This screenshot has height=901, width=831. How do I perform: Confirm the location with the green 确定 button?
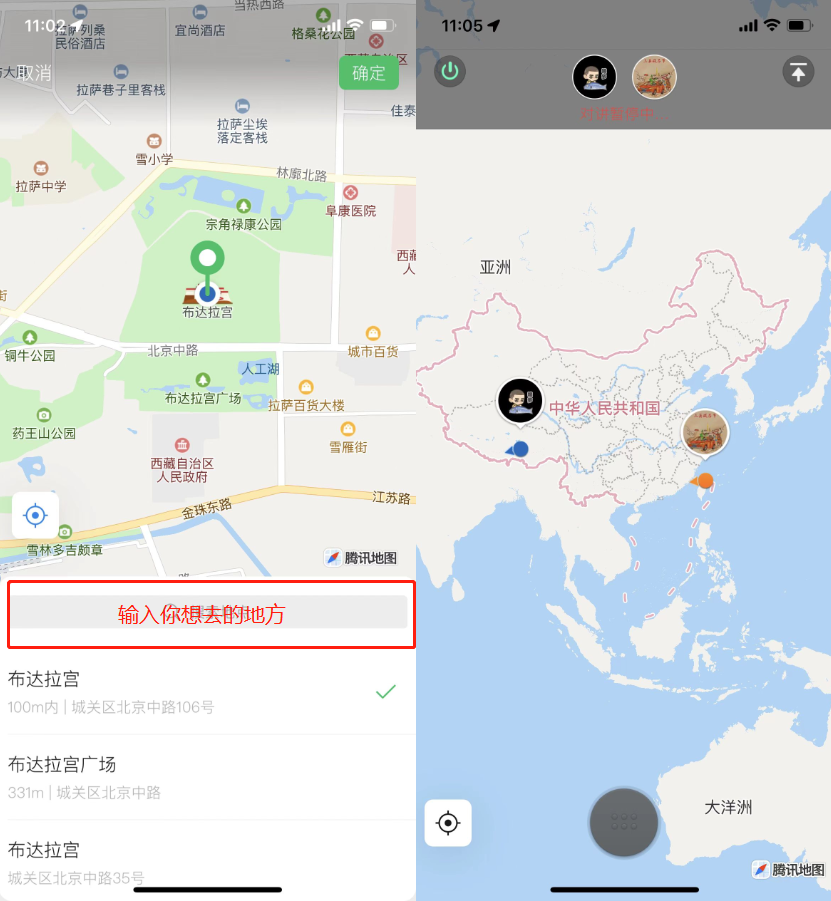(368, 73)
